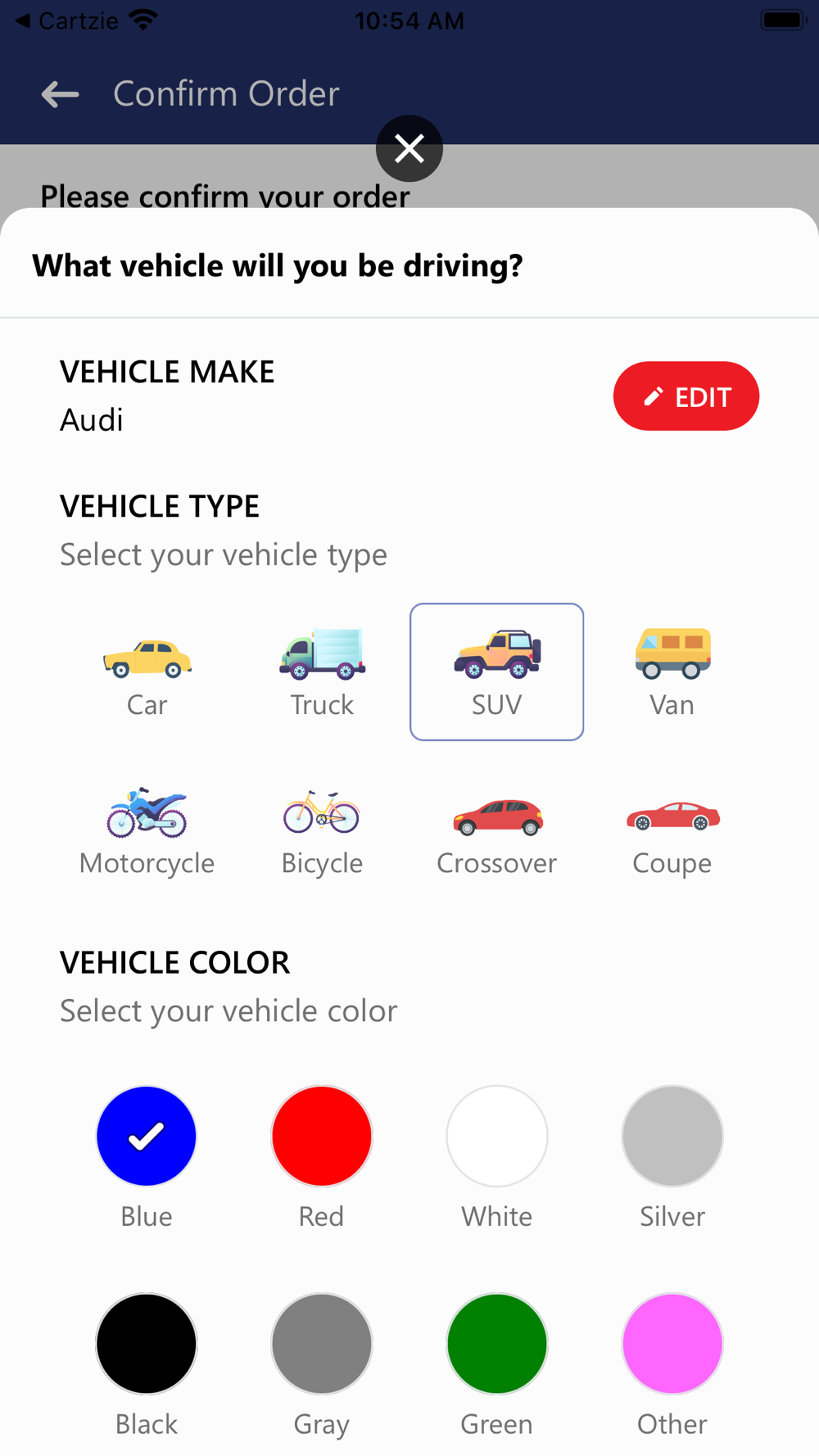Tap the Blue color swatch
Viewport: 819px width, 1456px height.
coord(147,1136)
